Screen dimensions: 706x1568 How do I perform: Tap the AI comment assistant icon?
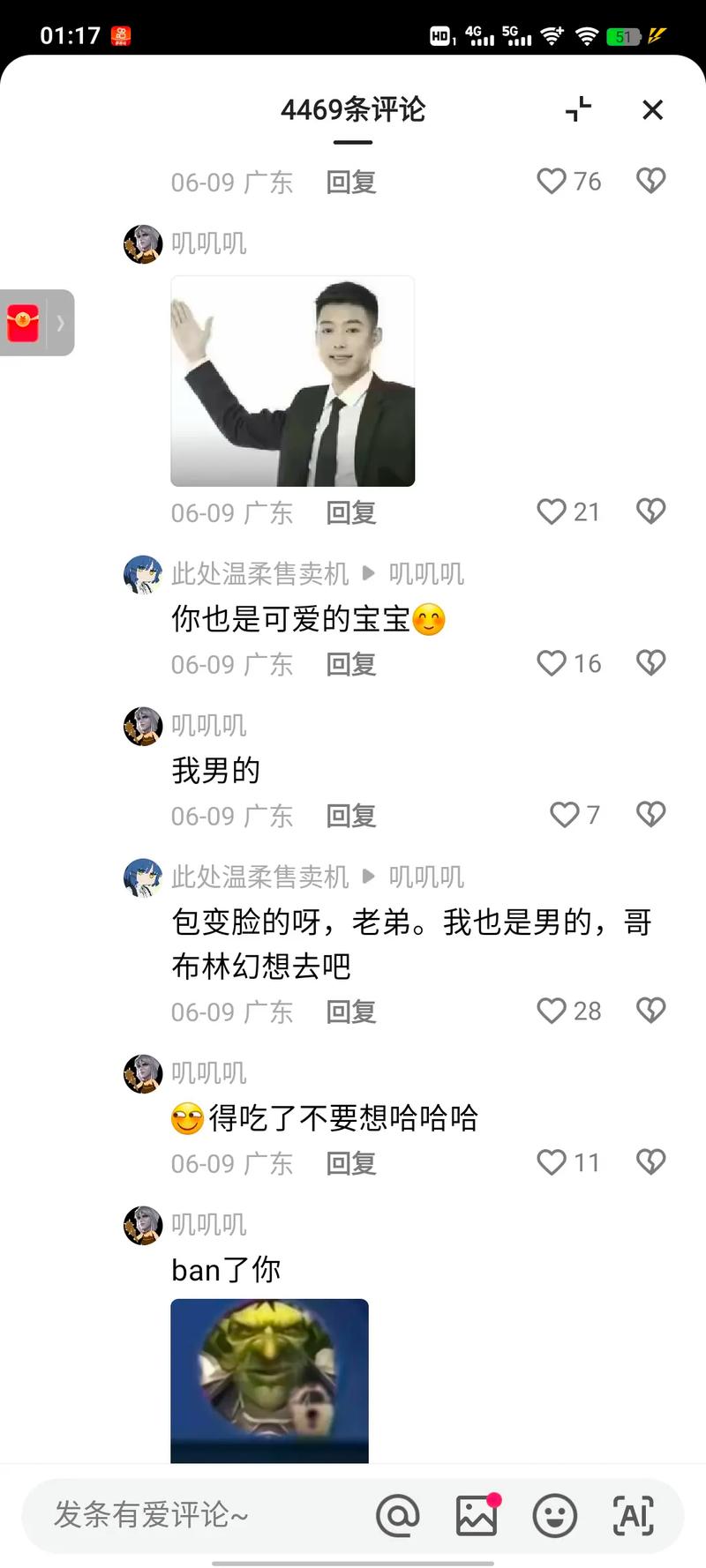click(x=634, y=1516)
